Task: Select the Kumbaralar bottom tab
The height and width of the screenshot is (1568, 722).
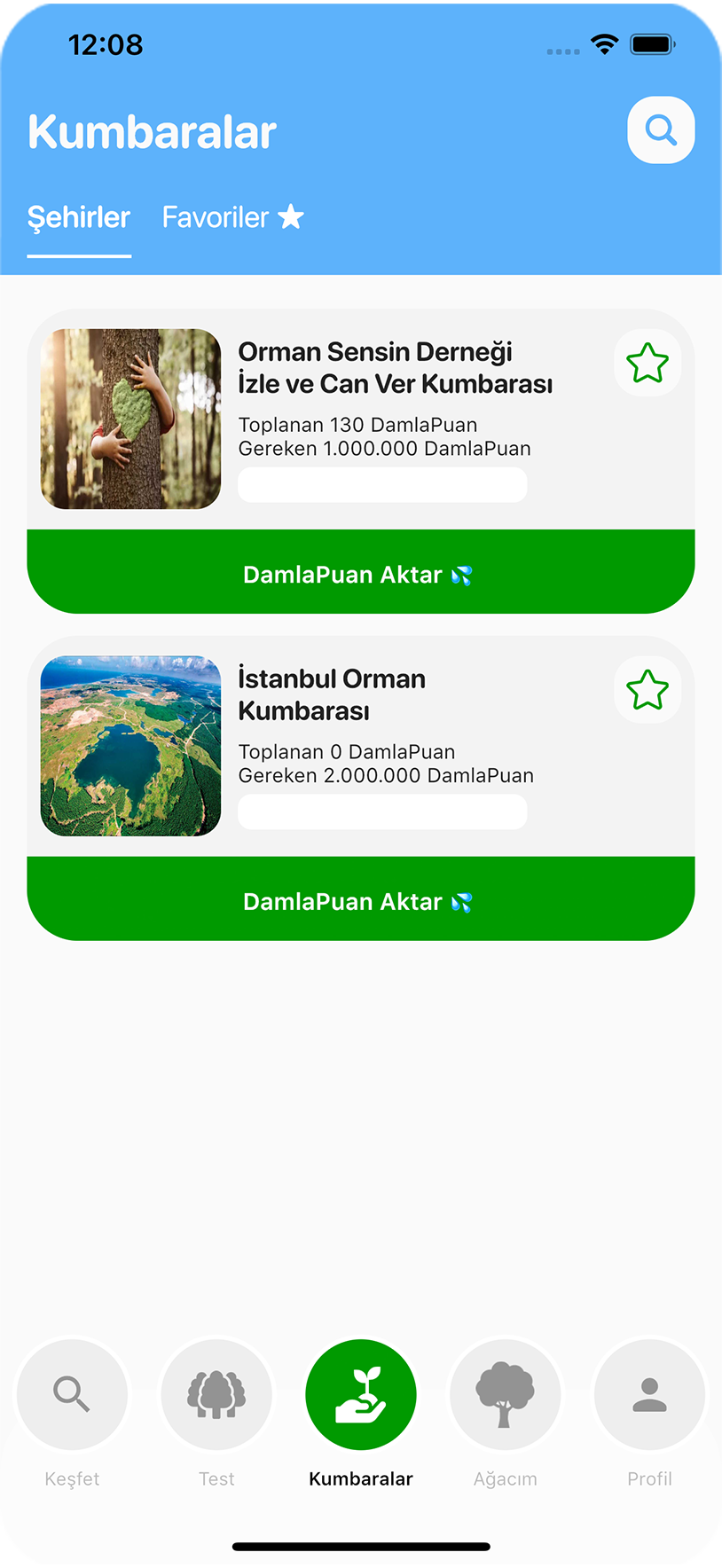Action: pos(361,1410)
